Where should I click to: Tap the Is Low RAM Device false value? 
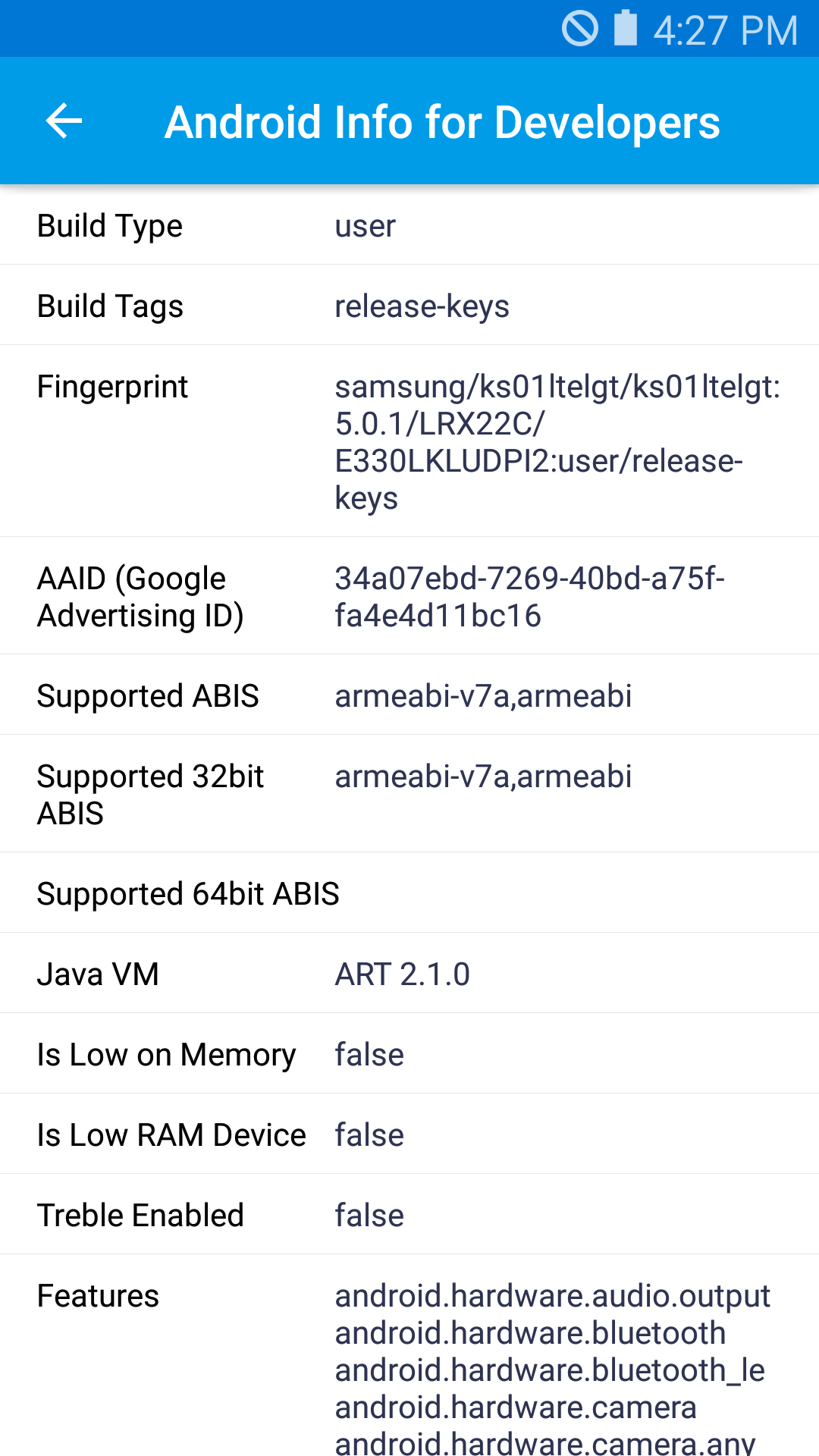369,1134
